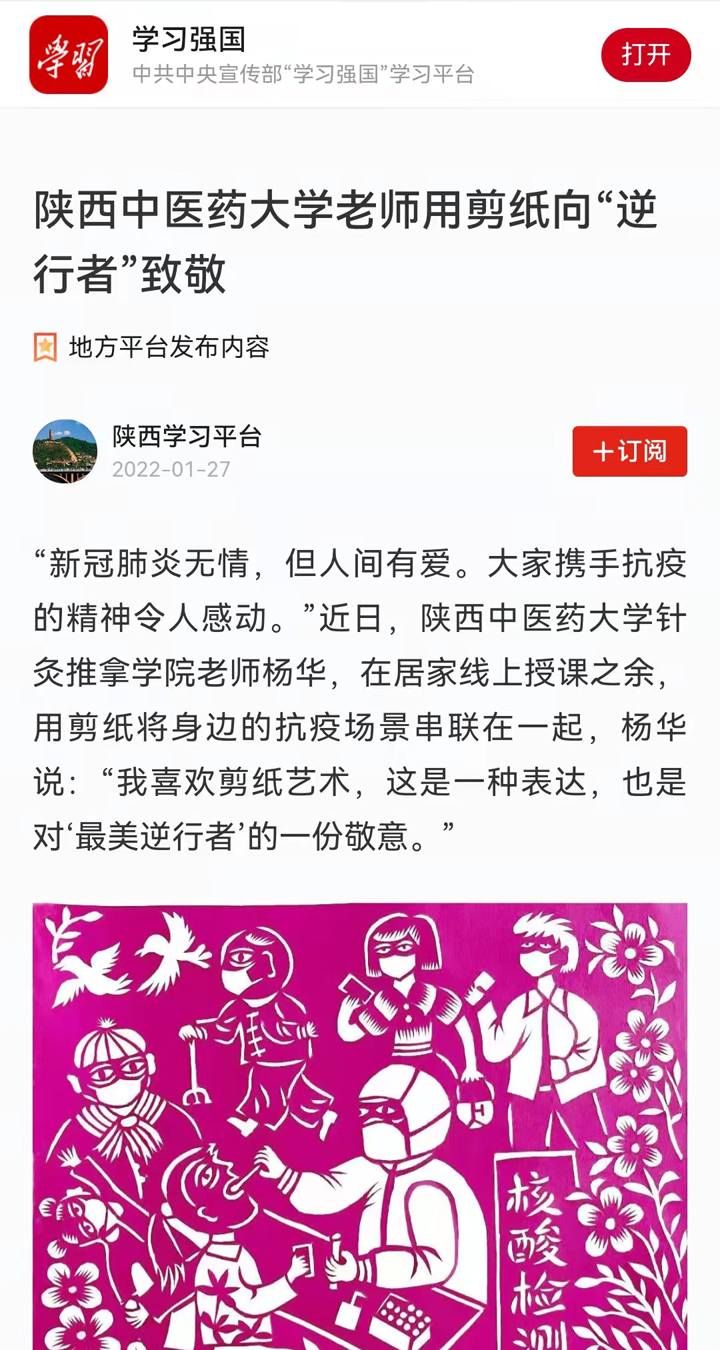Tap the 打开 button to open the app
The image size is (720, 1350).
[x=645, y=55]
